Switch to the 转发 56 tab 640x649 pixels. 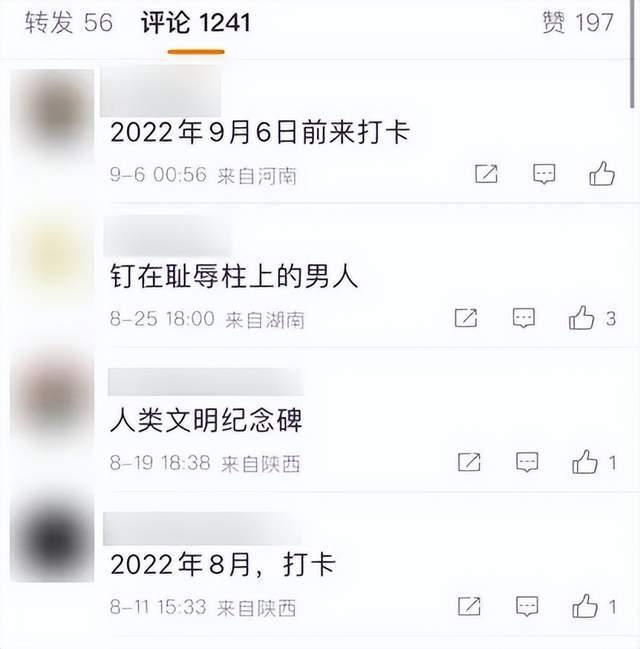click(68, 24)
